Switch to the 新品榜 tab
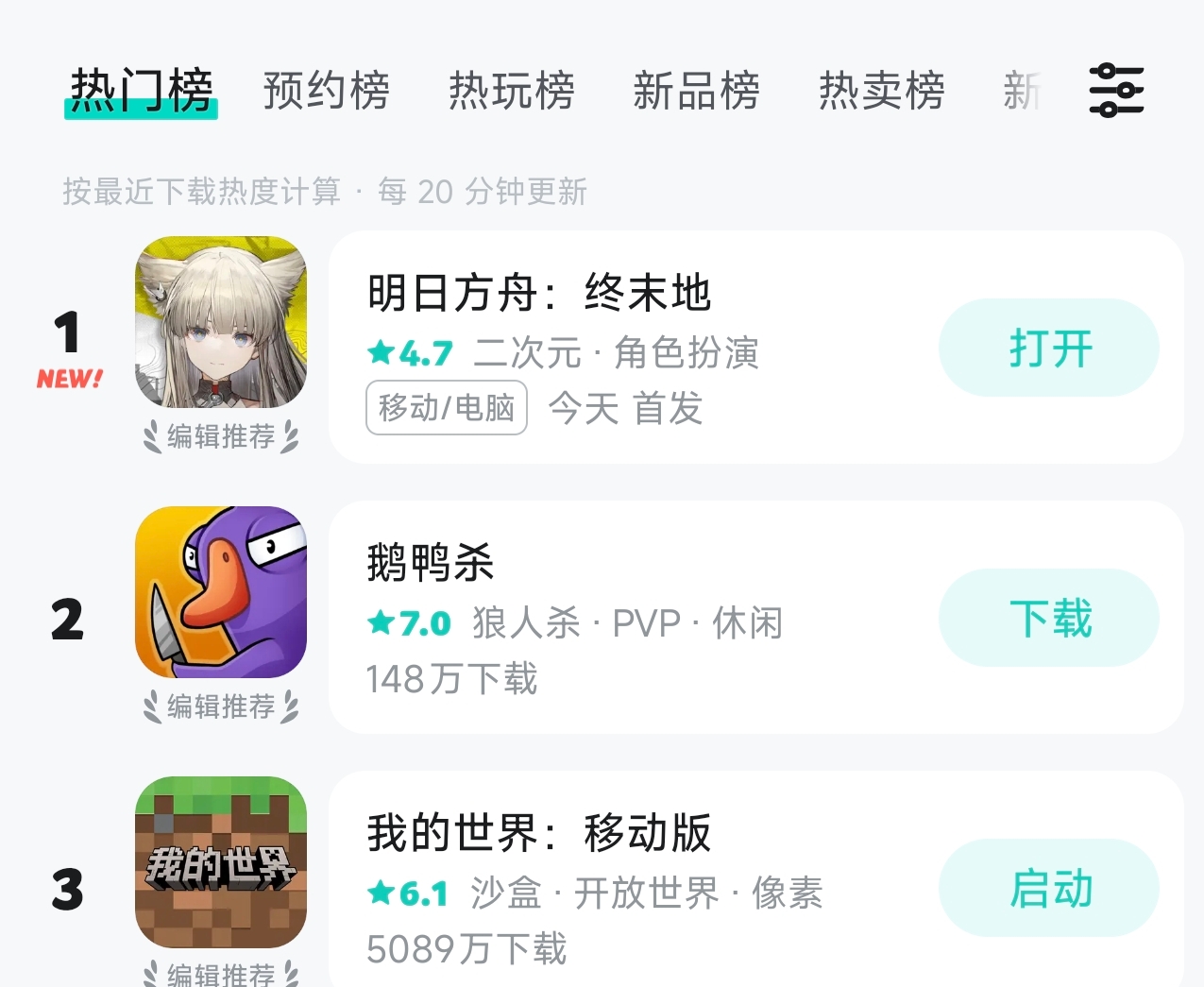The height and width of the screenshot is (987, 1204). (696, 92)
